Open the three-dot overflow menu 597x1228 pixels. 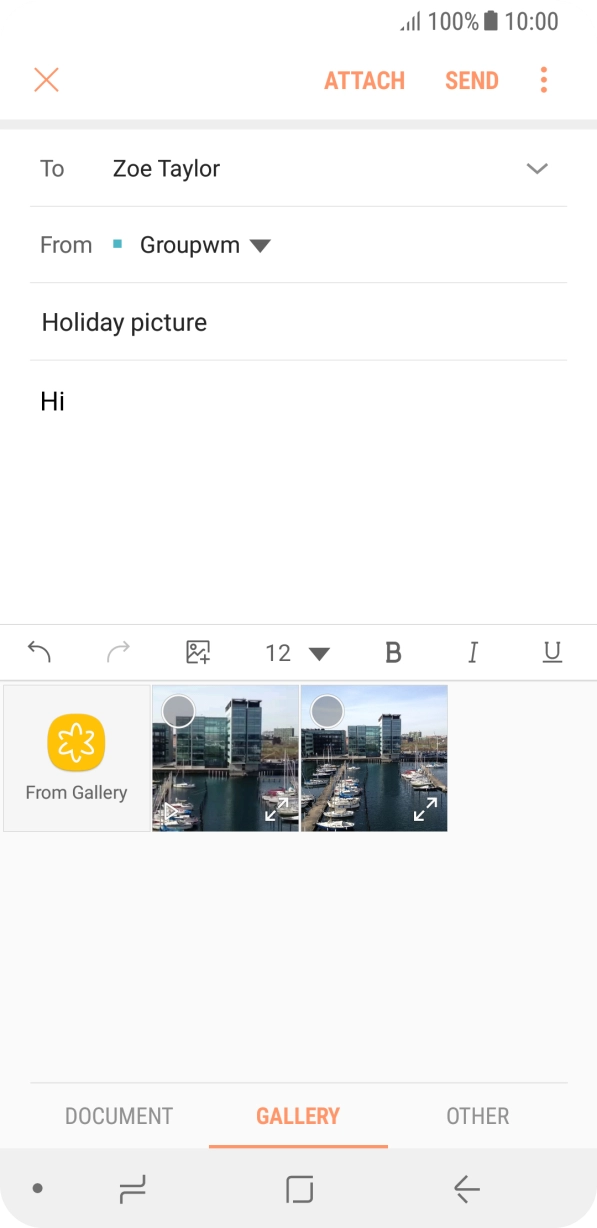(x=544, y=80)
